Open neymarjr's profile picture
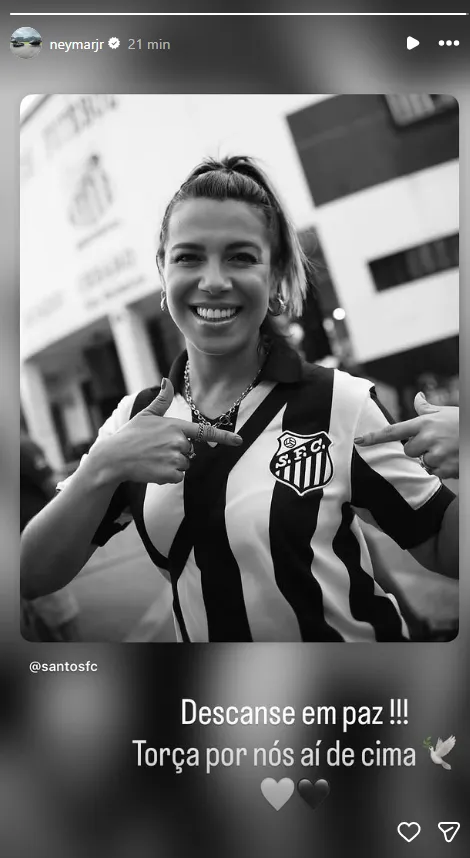 point(26,43)
